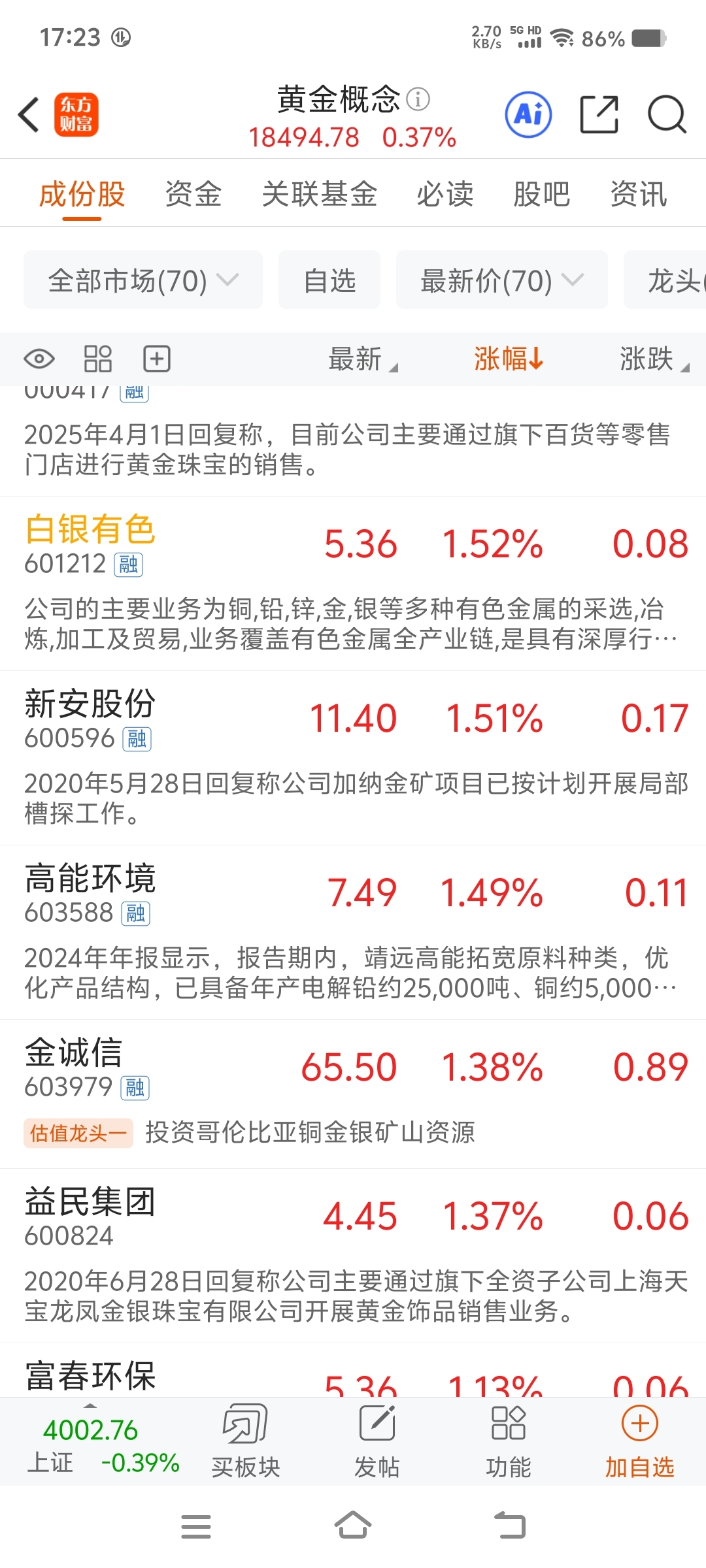Open the 资讯 tab
Screen dimensions: 706x1568
pos(639,195)
